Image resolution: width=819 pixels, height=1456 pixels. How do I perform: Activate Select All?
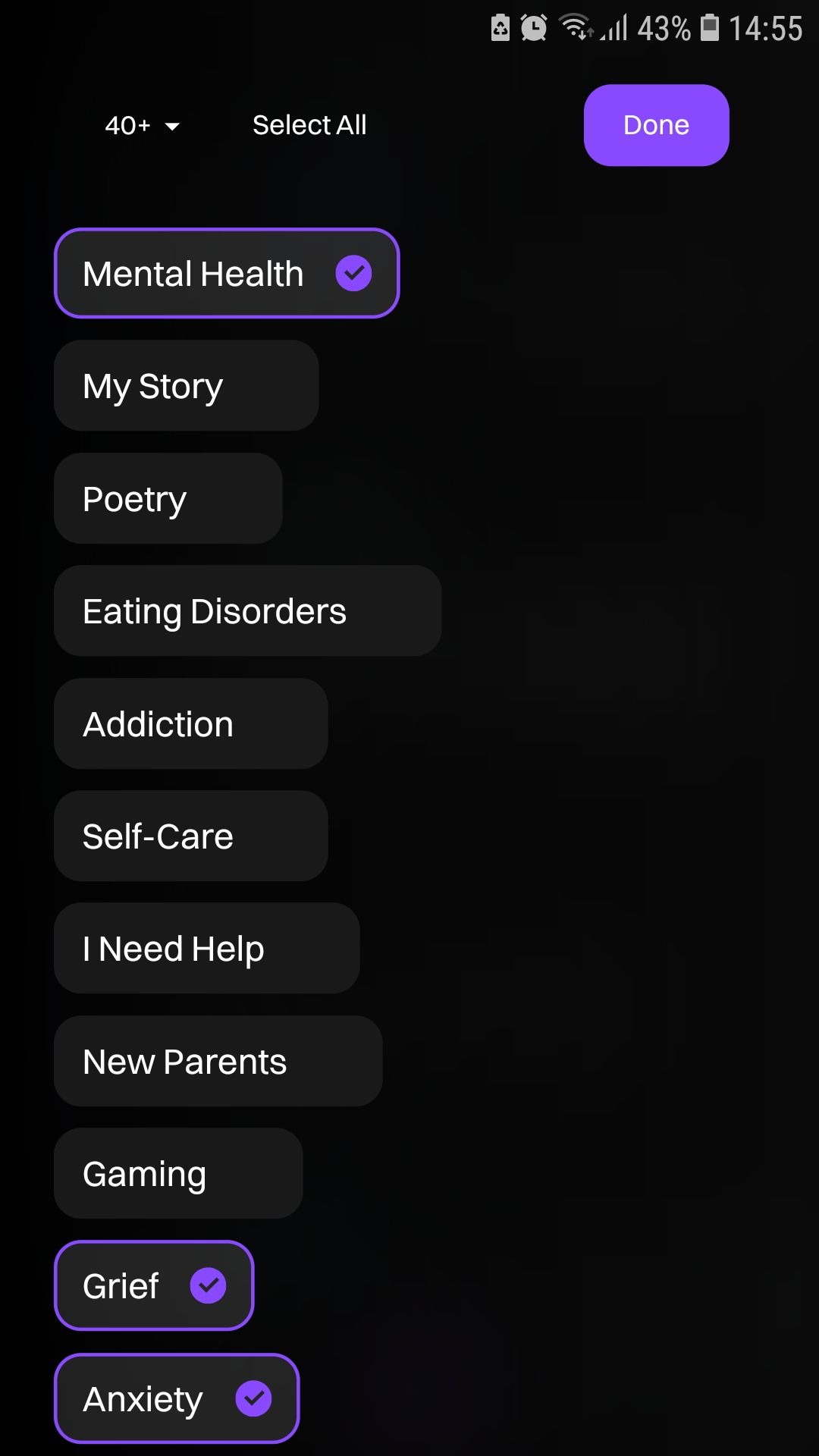pos(309,124)
